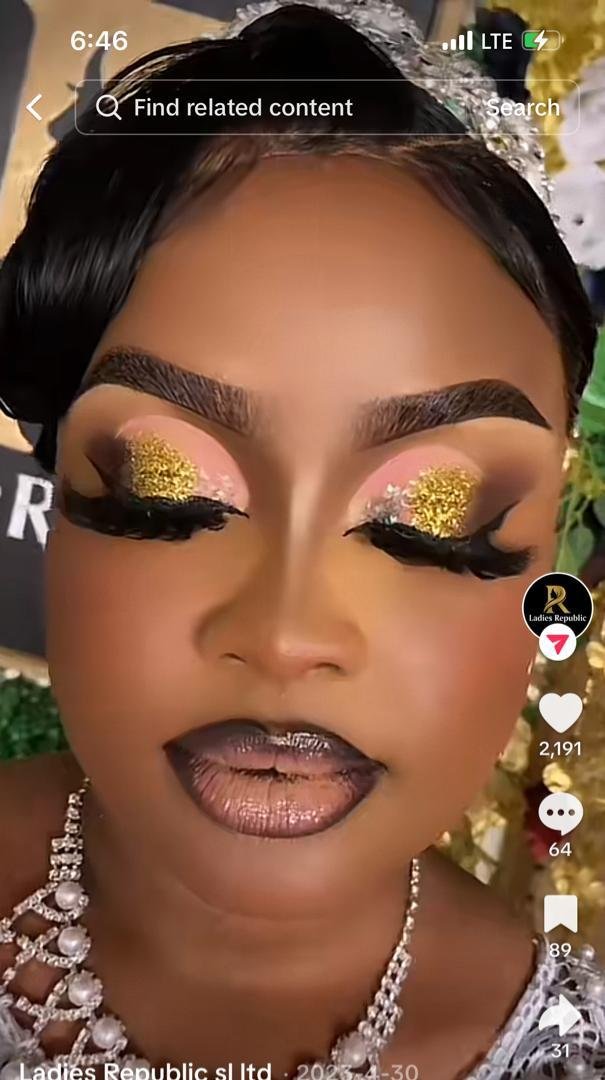Viewport: 605px width, 1080px height.
Task: Share this video using the arrow icon
Action: tap(560, 1013)
